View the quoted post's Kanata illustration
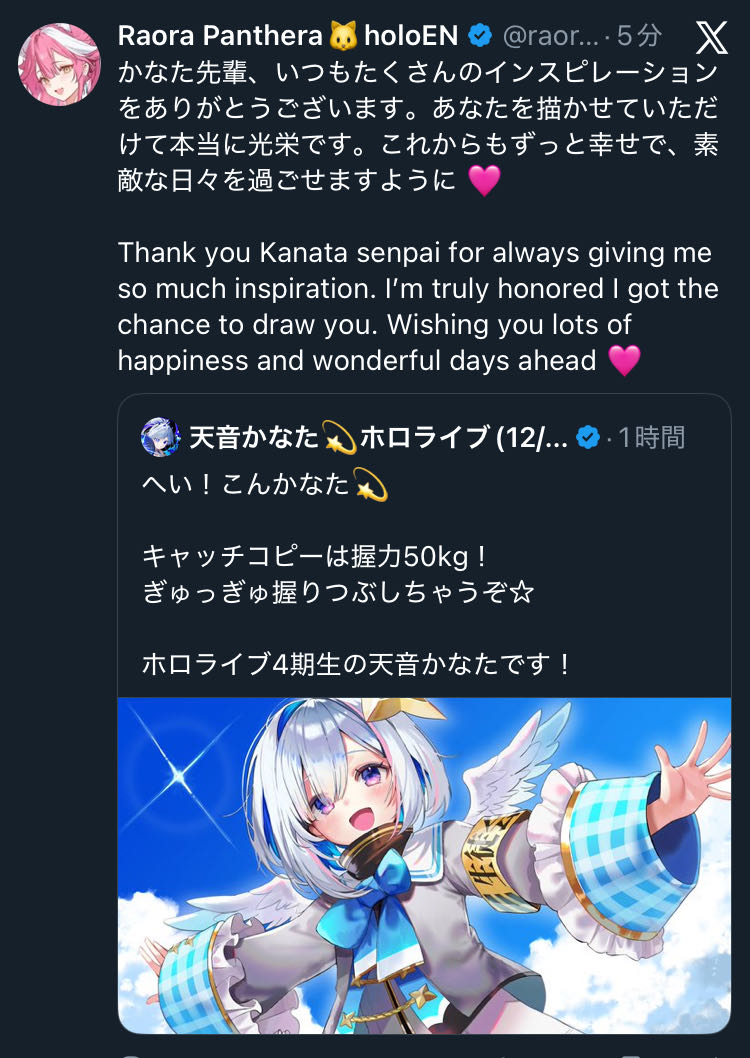Screen dimensions: 750x1058 tap(424, 865)
